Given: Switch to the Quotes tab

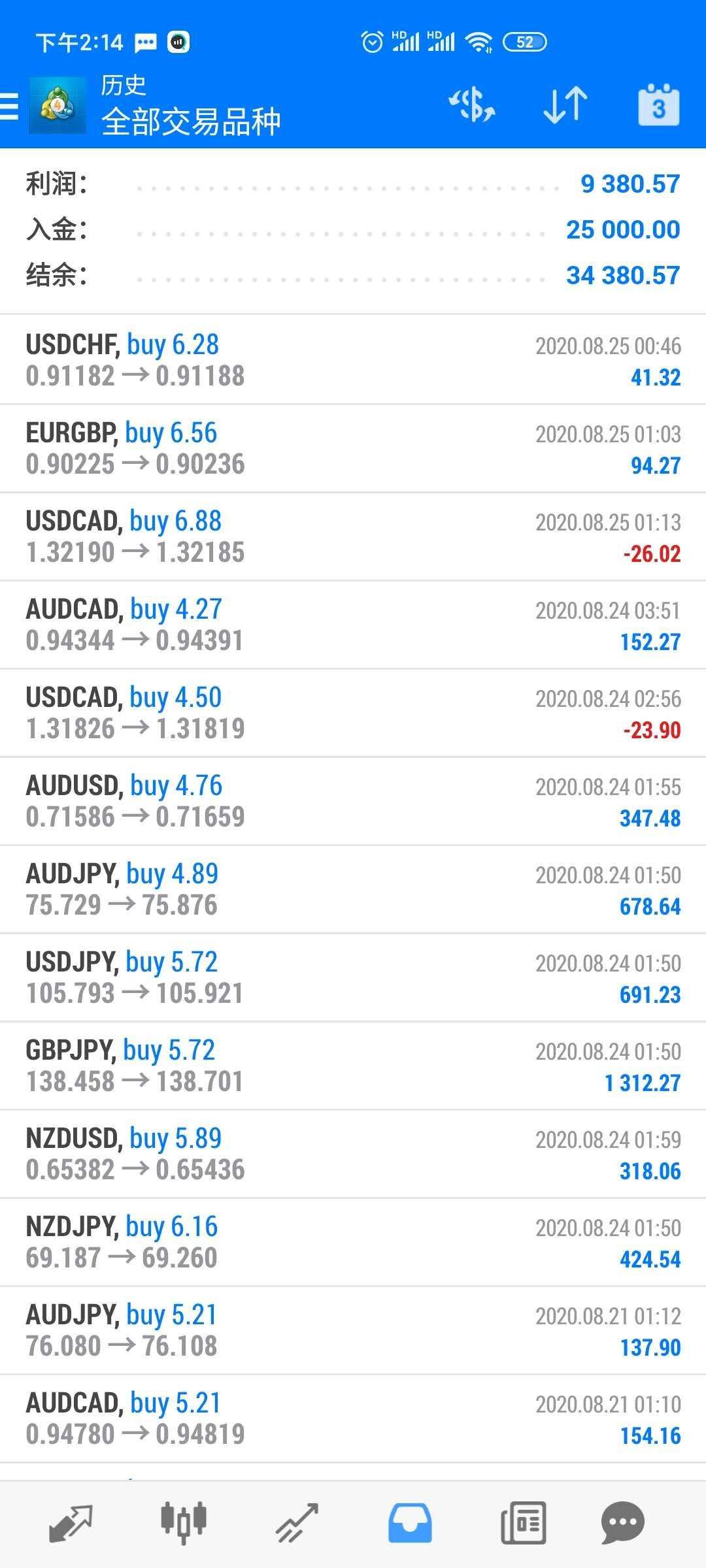Looking at the screenshot, I should (71, 1523).
